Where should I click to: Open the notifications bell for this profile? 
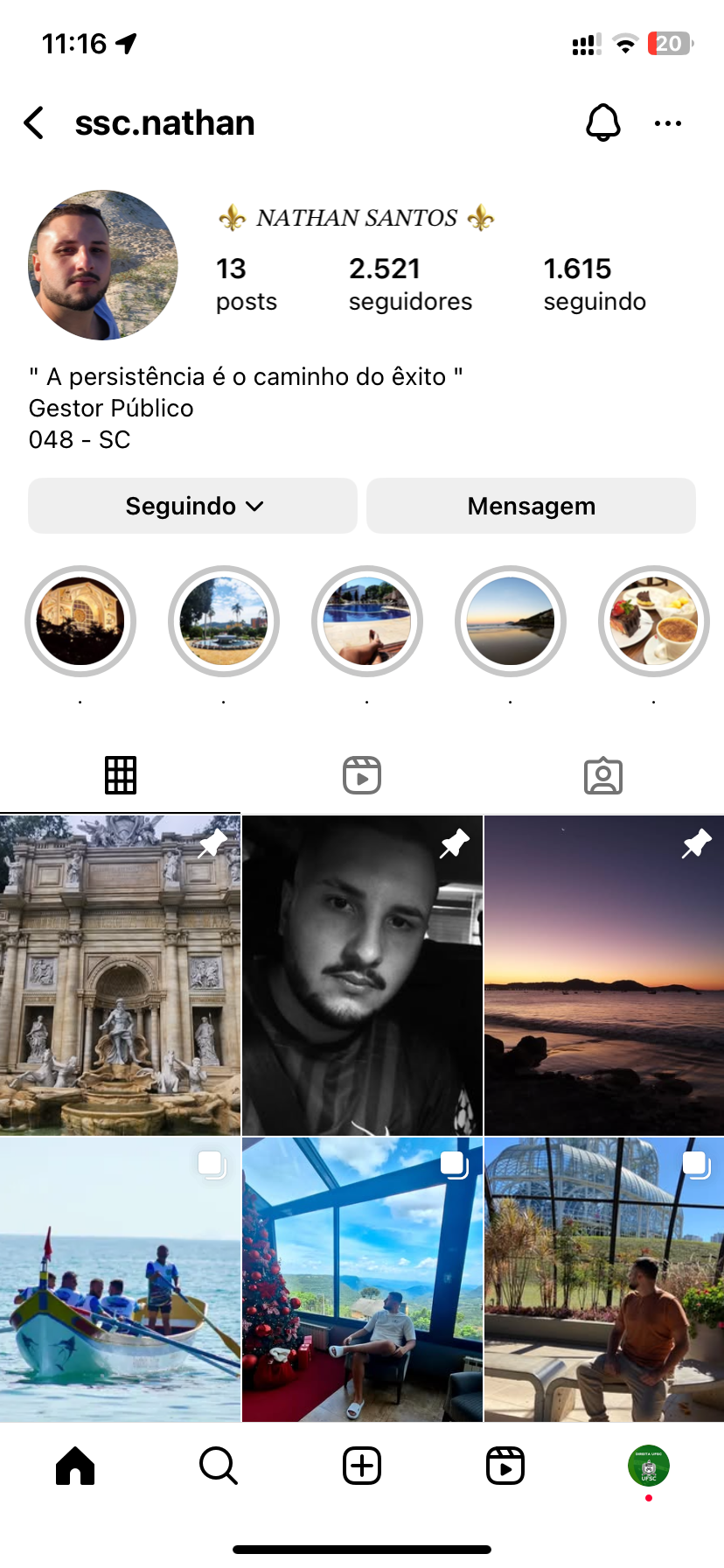coord(602,123)
